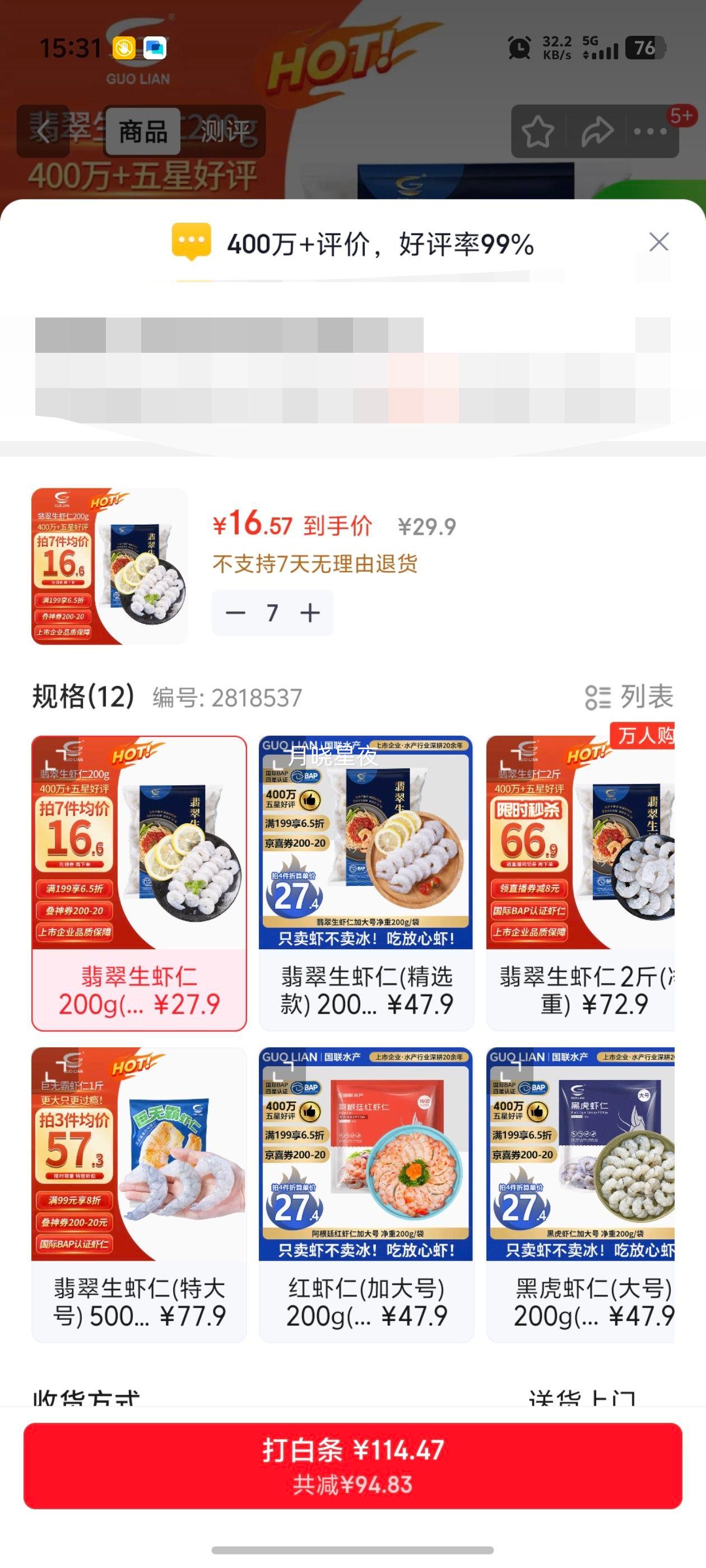The height and width of the screenshot is (1568, 706).
Task: Open the alarm clock icon in status bar
Action: tap(519, 47)
